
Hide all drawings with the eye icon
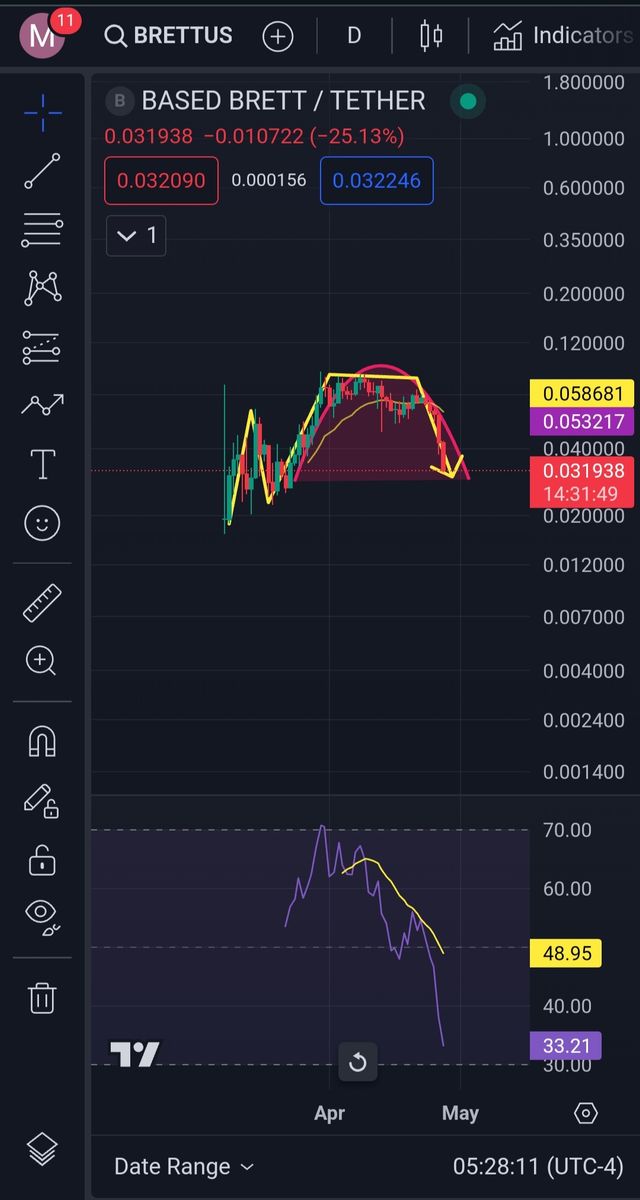coord(42,915)
